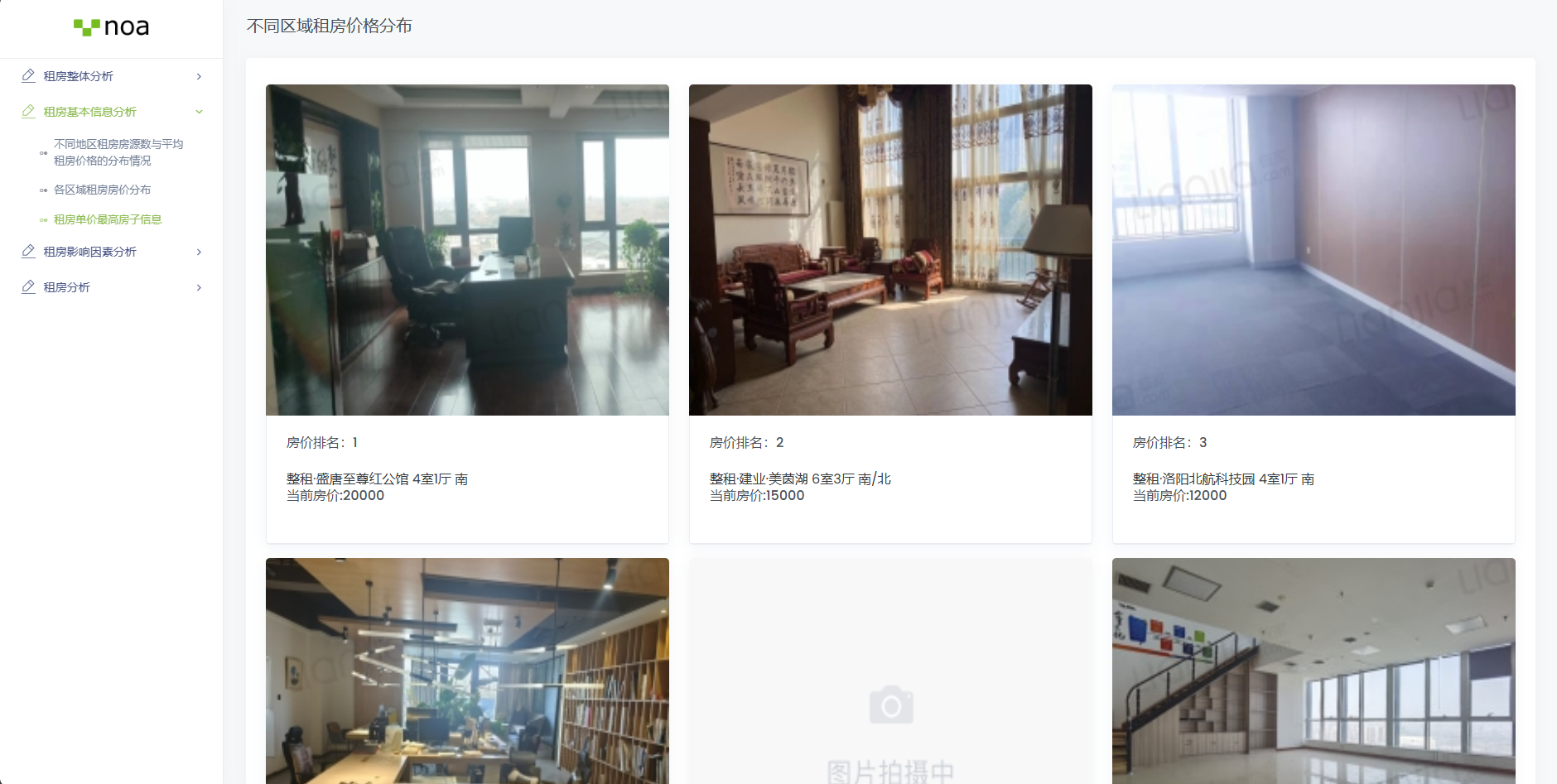Collapse the 租房基本信息分析 menu

pyautogui.click(x=111, y=112)
